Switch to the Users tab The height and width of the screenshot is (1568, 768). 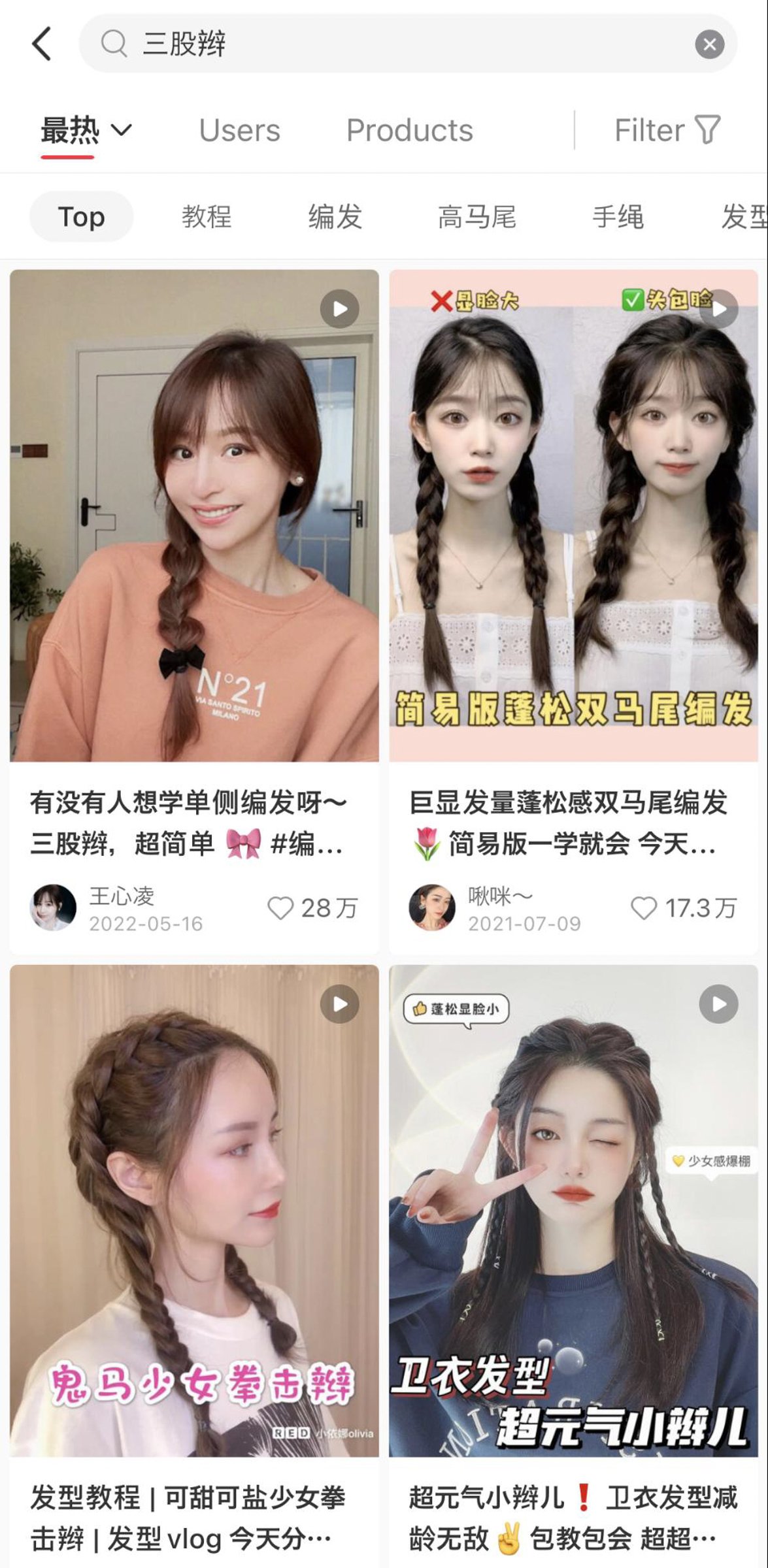pyautogui.click(x=239, y=130)
